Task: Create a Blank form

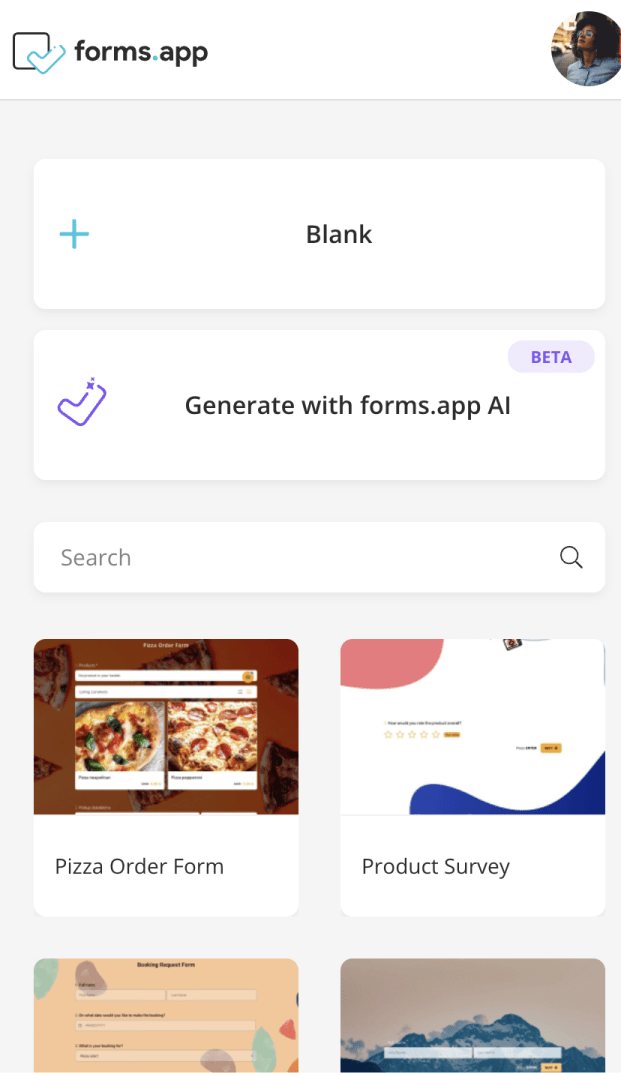Action: 319,234
